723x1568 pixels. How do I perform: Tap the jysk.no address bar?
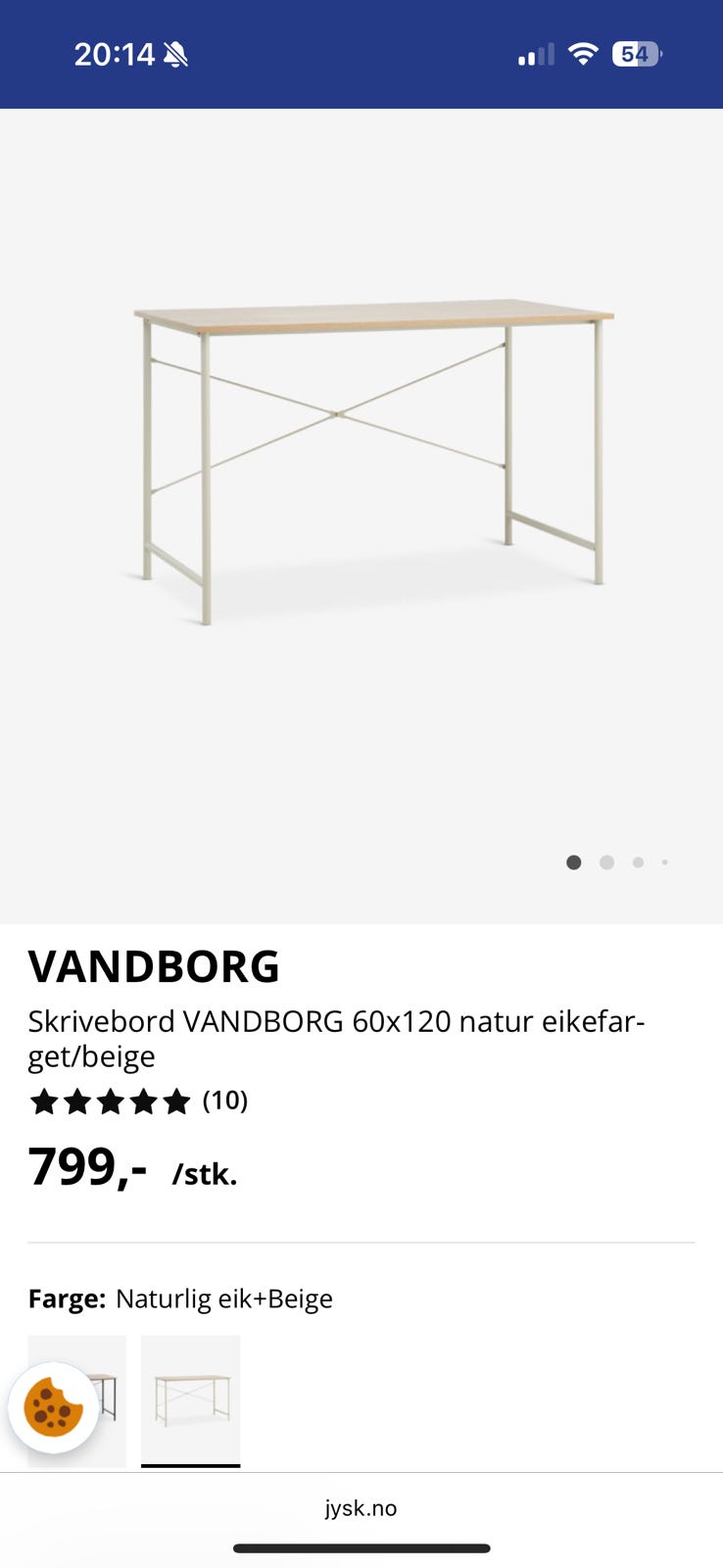(361, 1507)
